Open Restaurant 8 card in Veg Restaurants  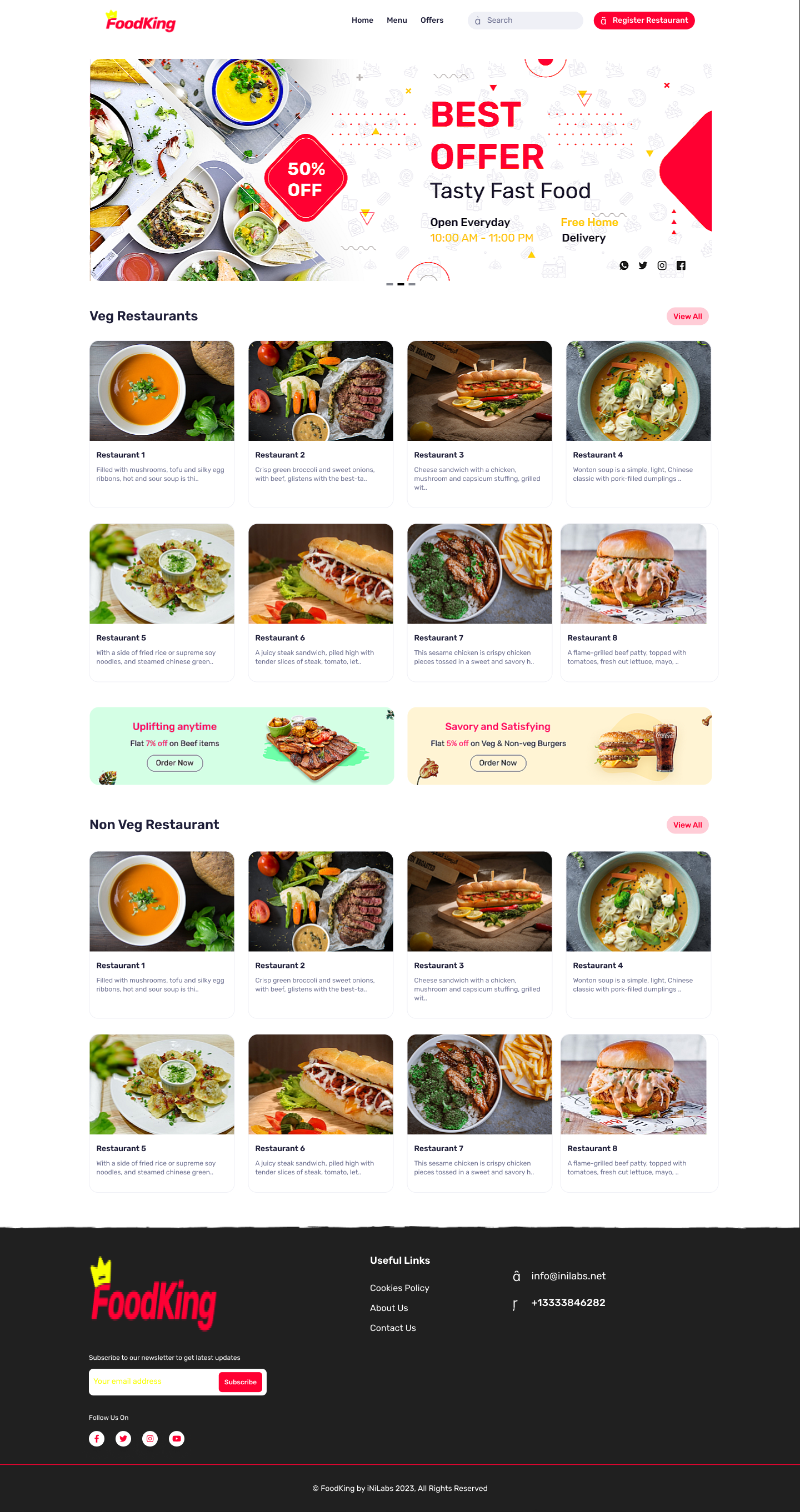[x=638, y=601]
